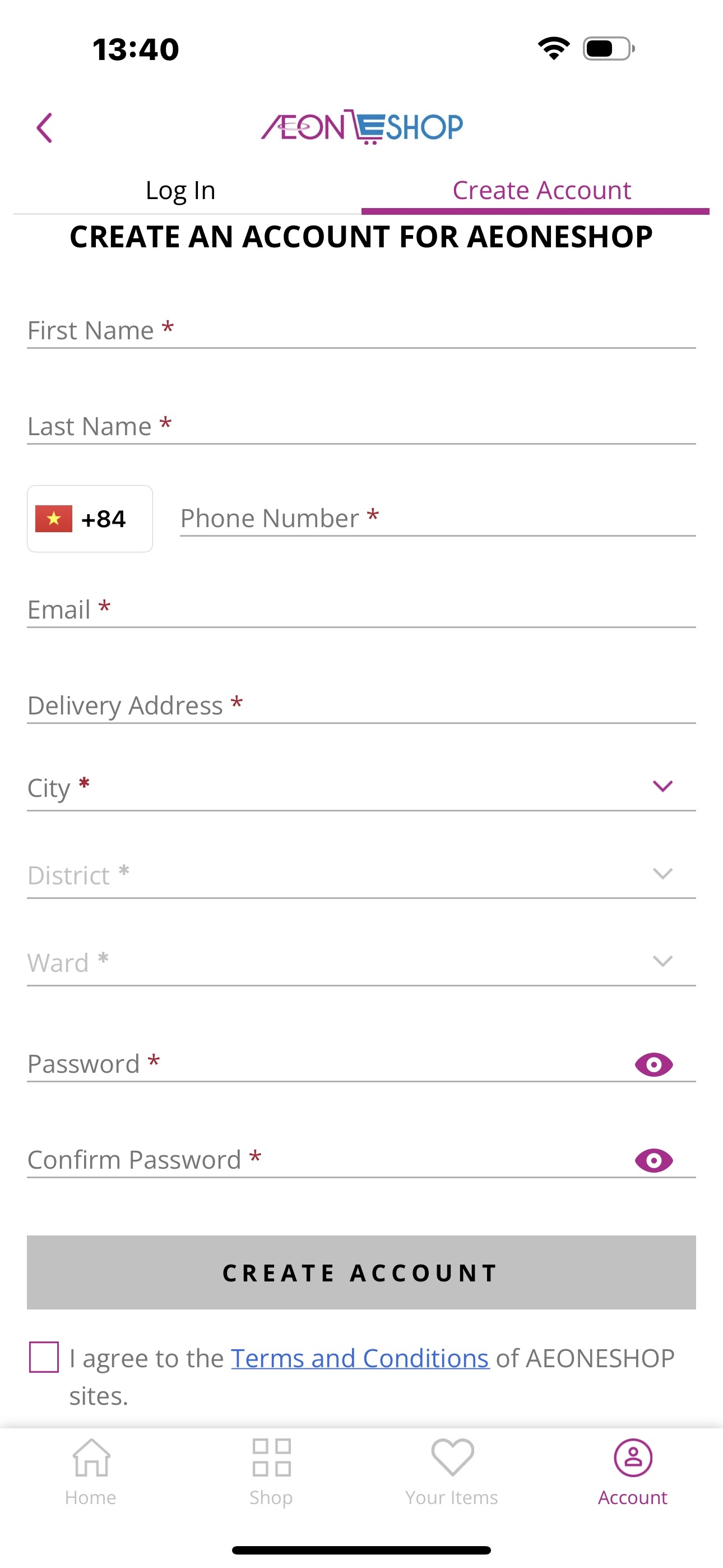Select the Create Account tab

coord(541,191)
